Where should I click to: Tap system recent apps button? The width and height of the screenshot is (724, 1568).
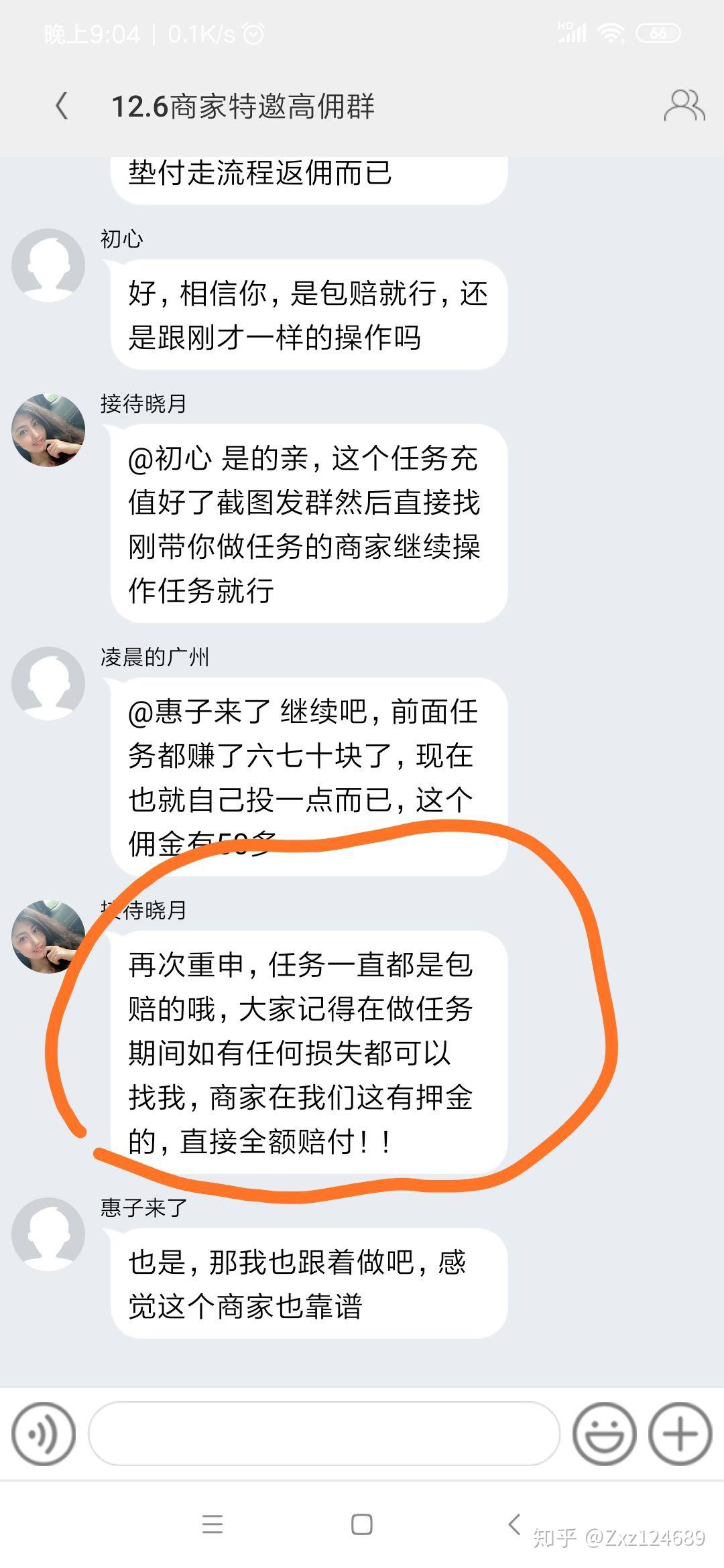213,1524
